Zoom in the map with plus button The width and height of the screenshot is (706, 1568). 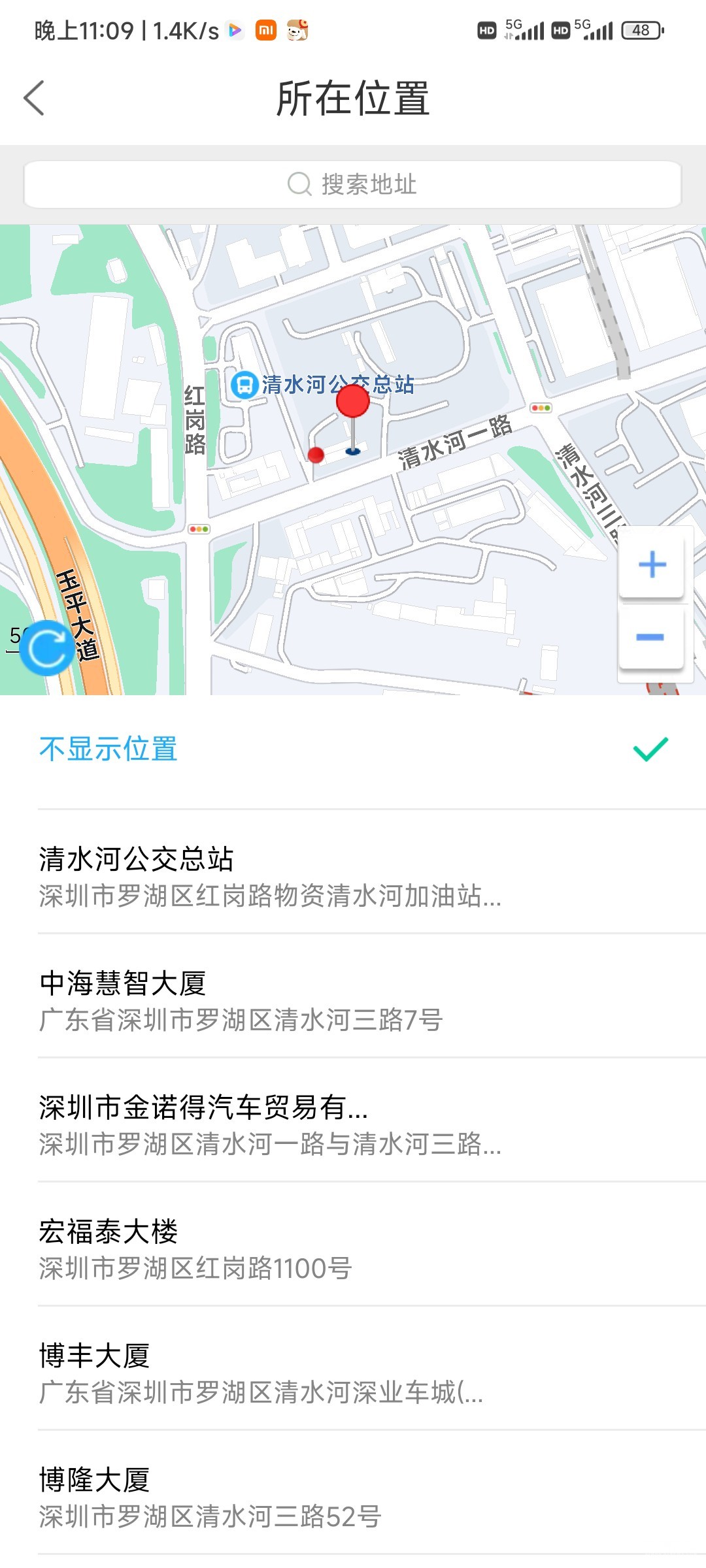pos(652,564)
